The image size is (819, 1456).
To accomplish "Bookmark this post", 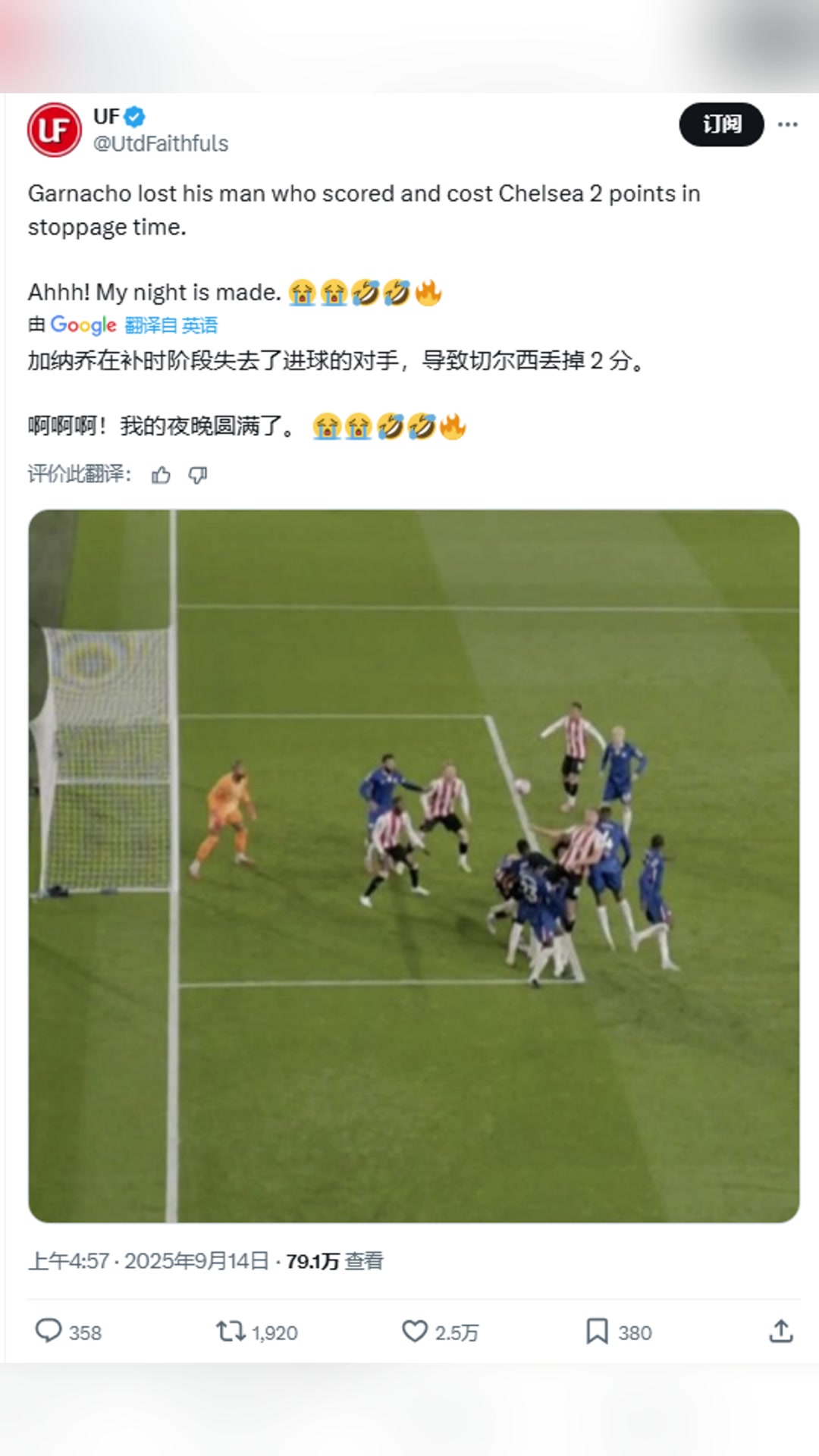I will [597, 1331].
